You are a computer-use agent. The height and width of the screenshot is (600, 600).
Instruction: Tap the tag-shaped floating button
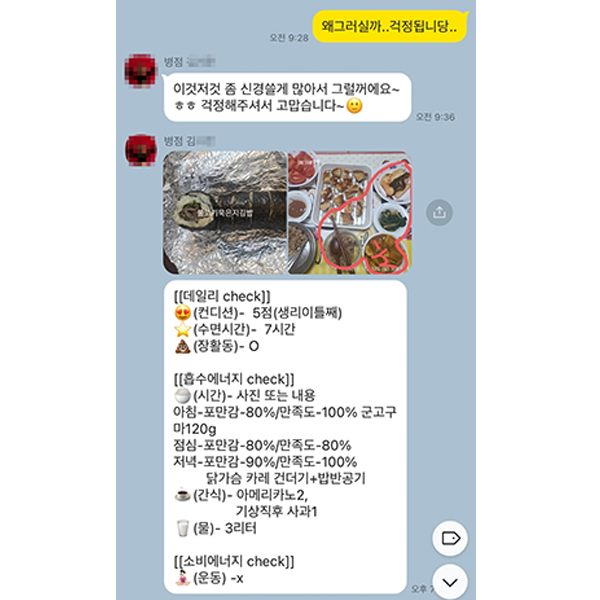pos(450,539)
